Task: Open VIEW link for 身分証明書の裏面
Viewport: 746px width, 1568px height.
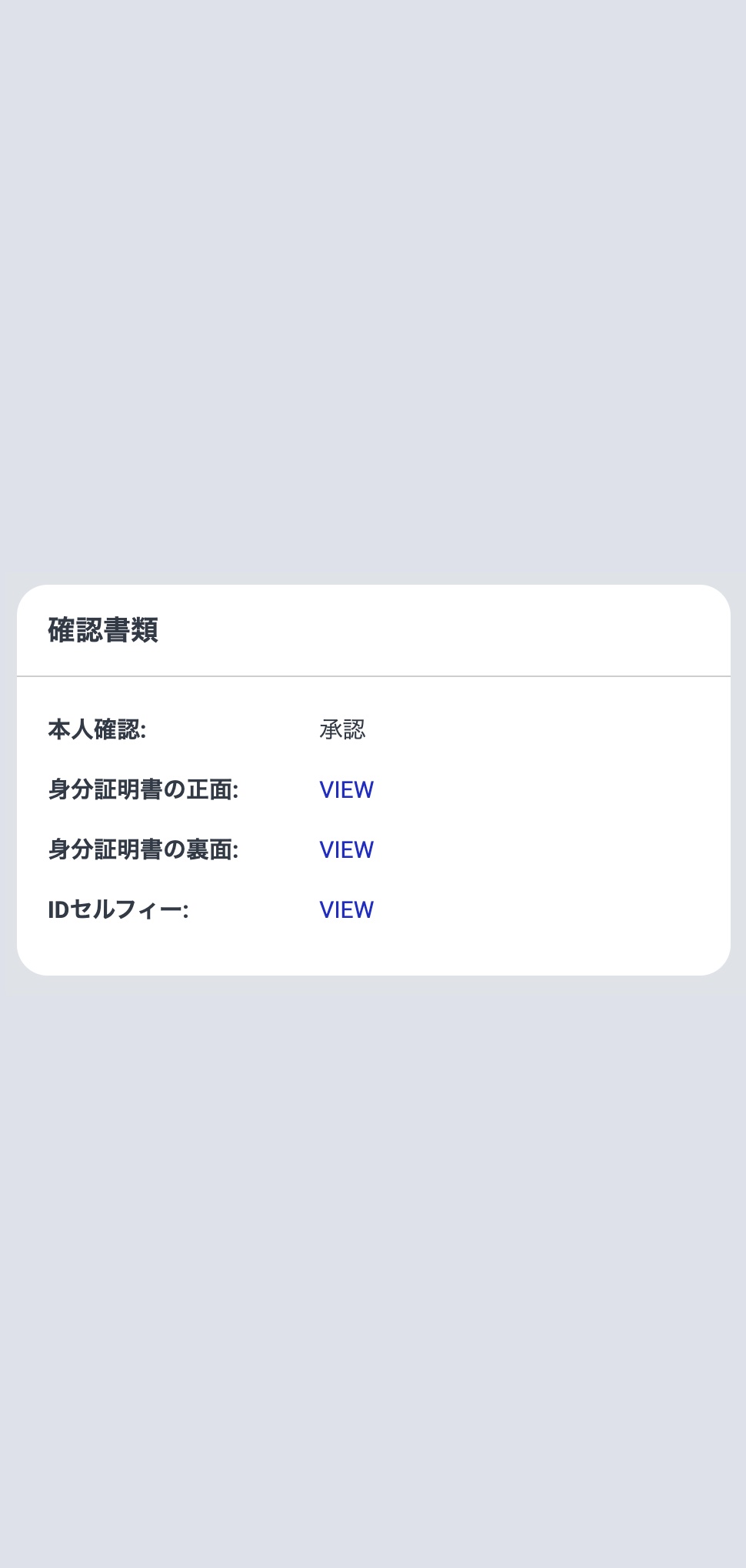Action: coord(346,850)
